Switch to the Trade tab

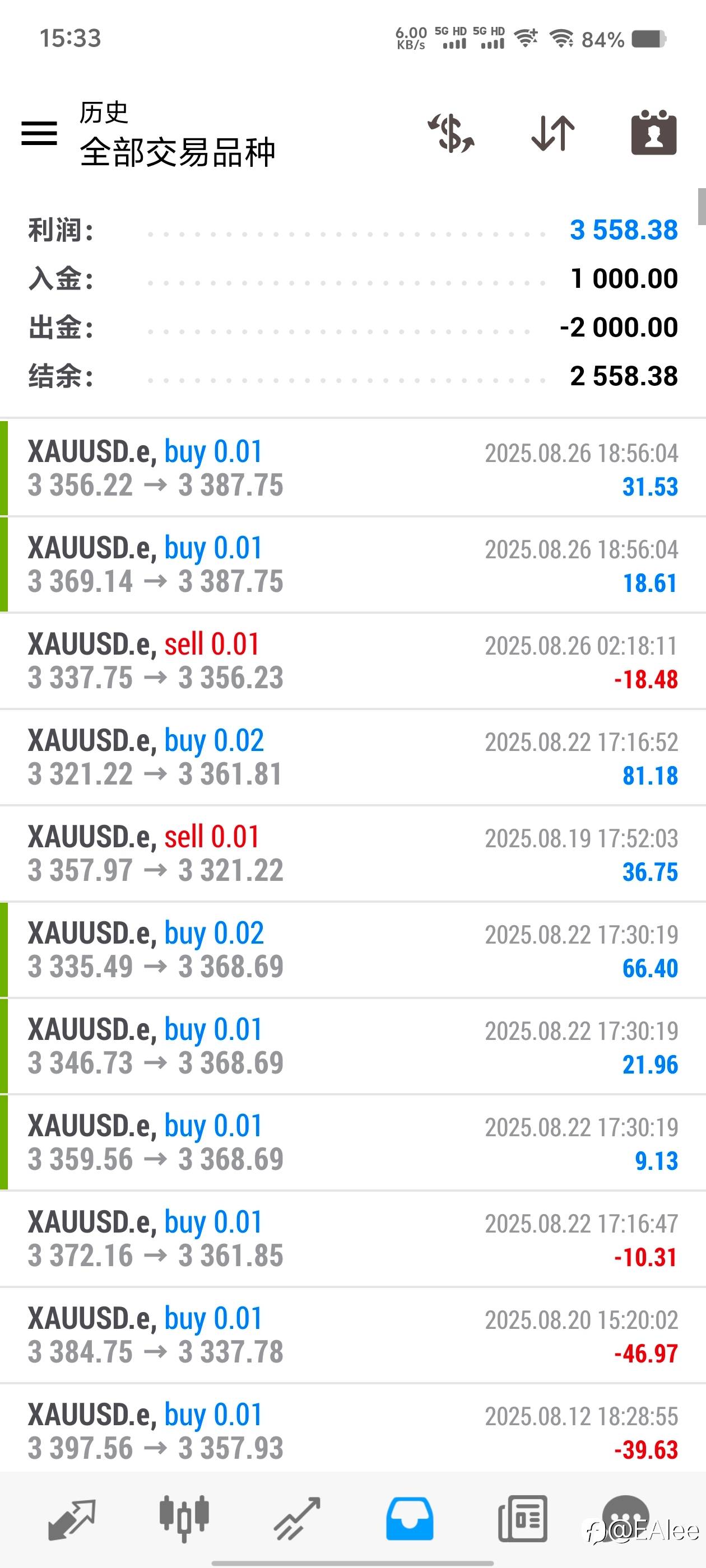click(x=298, y=1519)
